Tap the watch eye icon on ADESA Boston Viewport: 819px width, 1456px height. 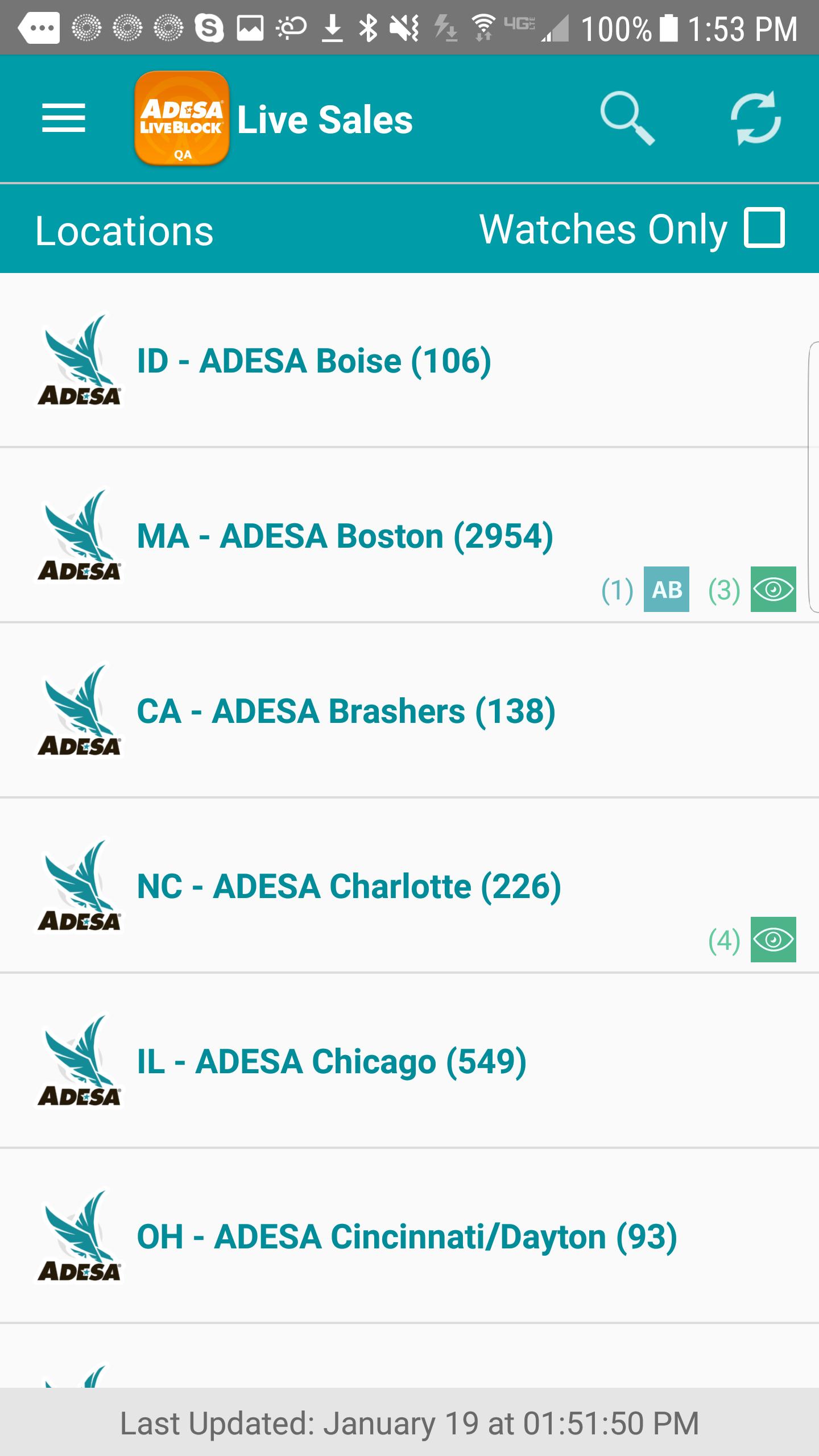773,589
